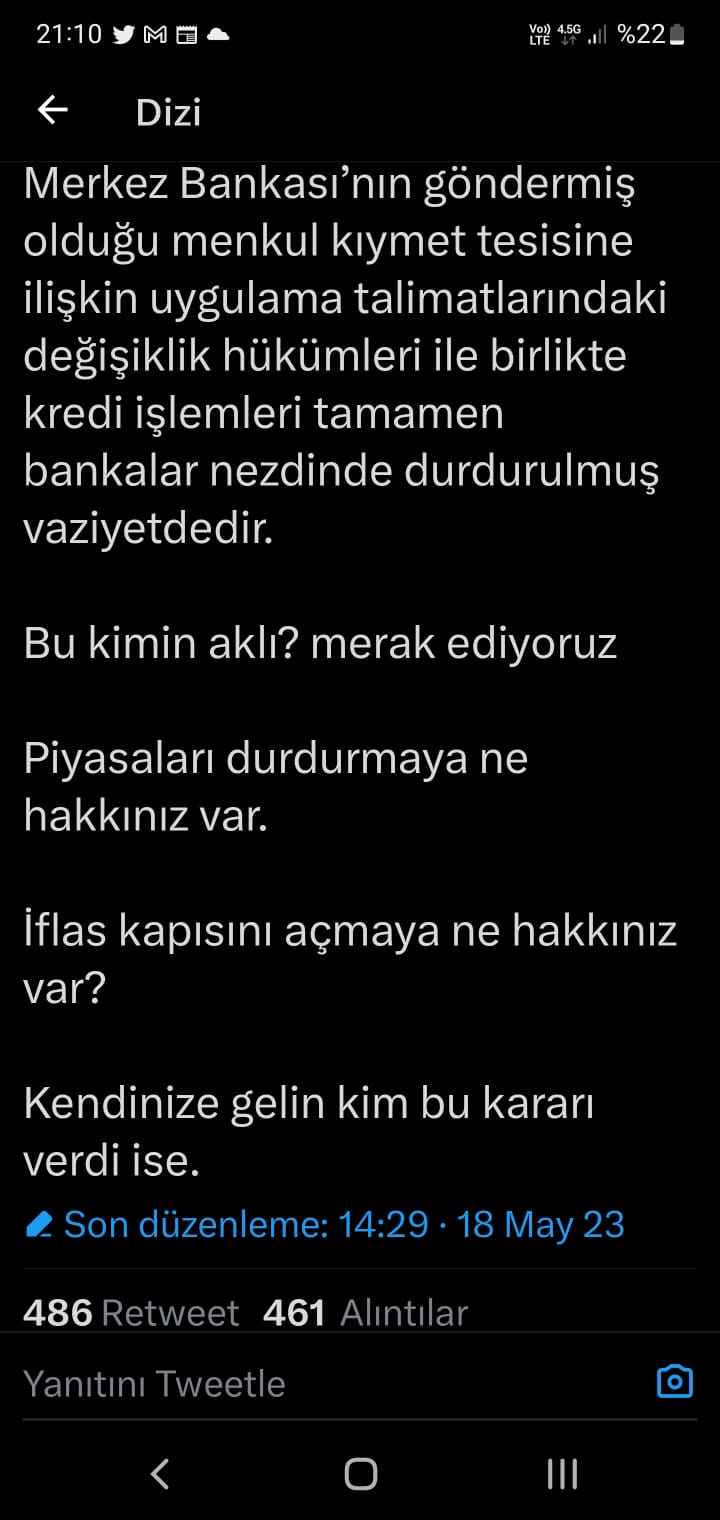Go back from the Dizi thread
Image resolution: width=720 pixels, height=1520 pixels.
(52, 110)
